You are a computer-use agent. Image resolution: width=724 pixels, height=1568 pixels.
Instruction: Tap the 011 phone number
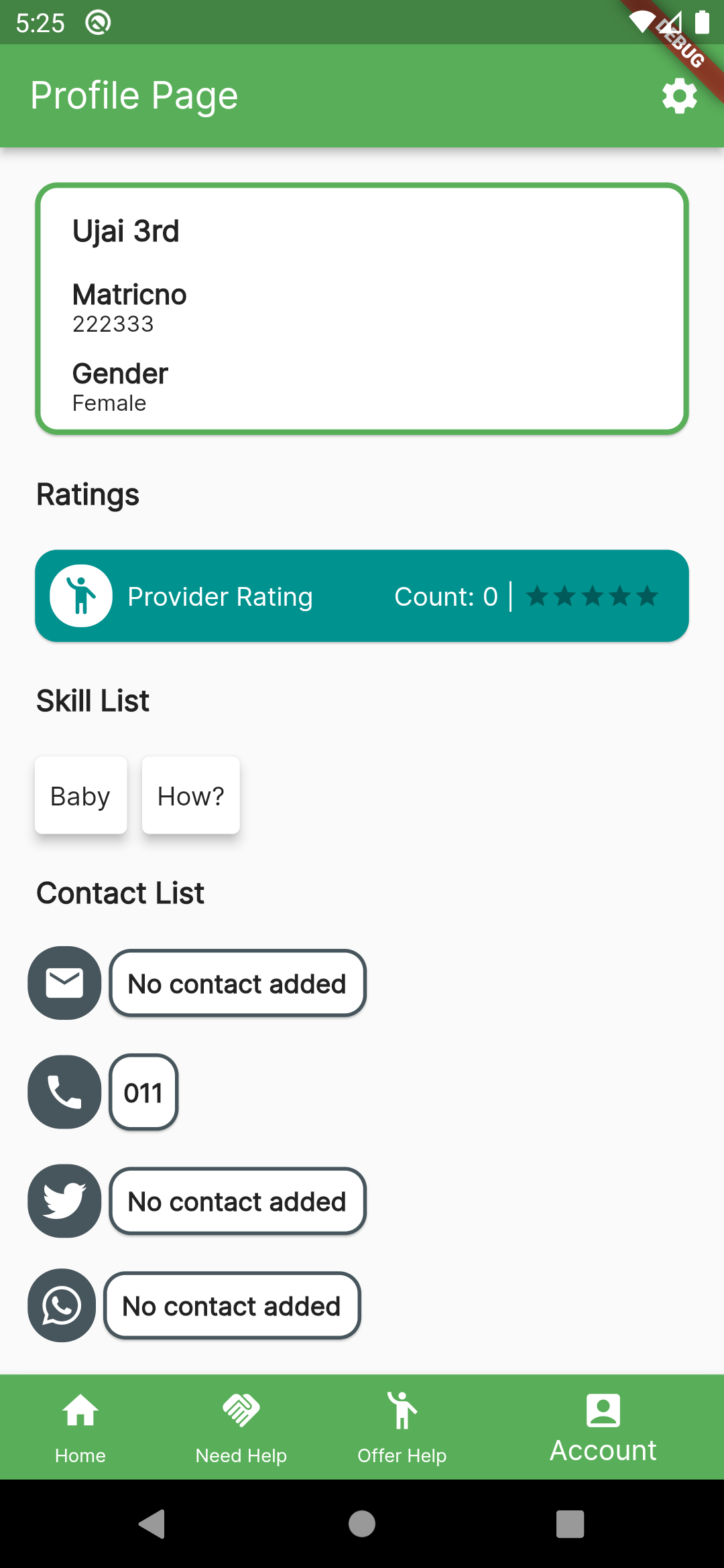(x=143, y=1092)
